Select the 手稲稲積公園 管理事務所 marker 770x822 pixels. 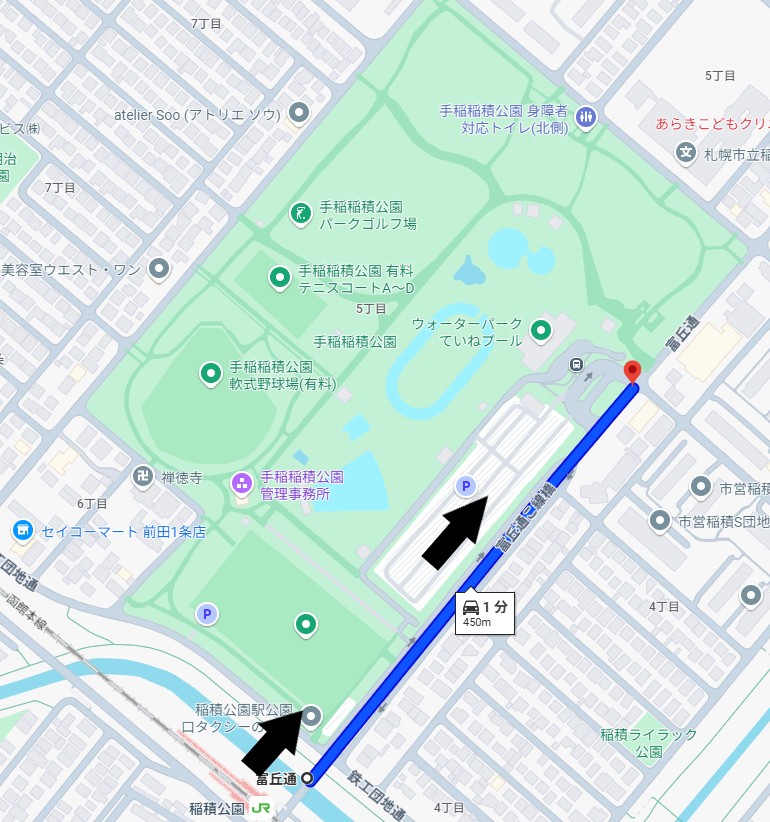point(241,483)
